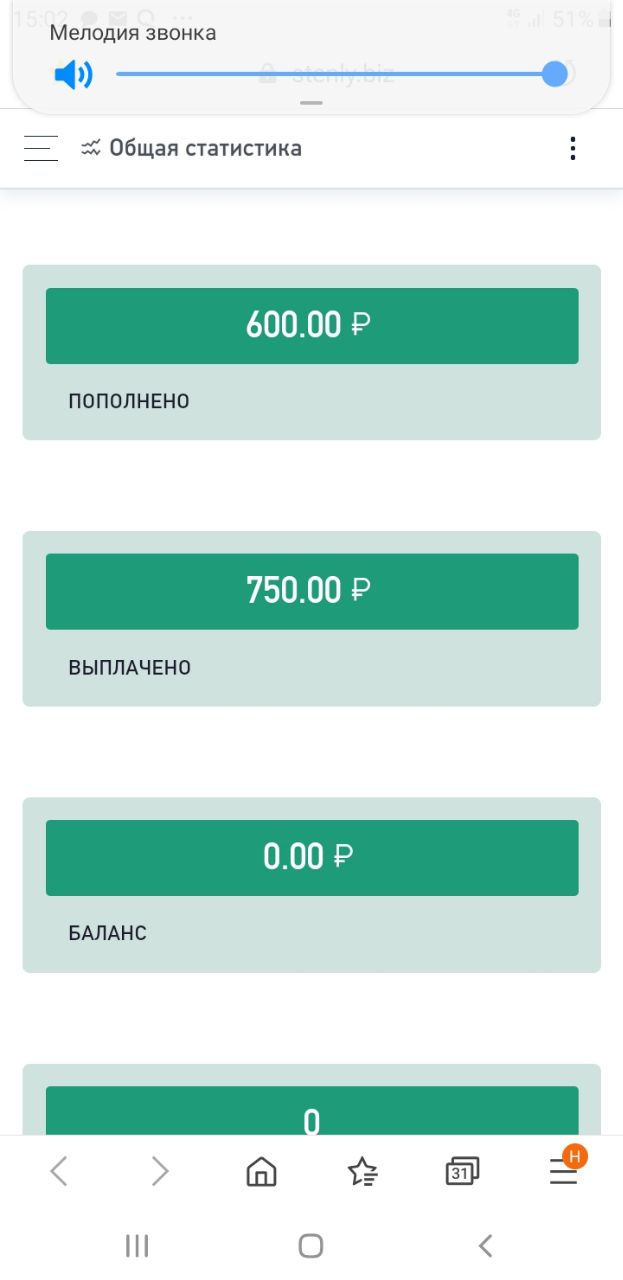Screen dimensions: 623x1280
Task: Go forward with the browser forward arrow
Action: [160, 1170]
